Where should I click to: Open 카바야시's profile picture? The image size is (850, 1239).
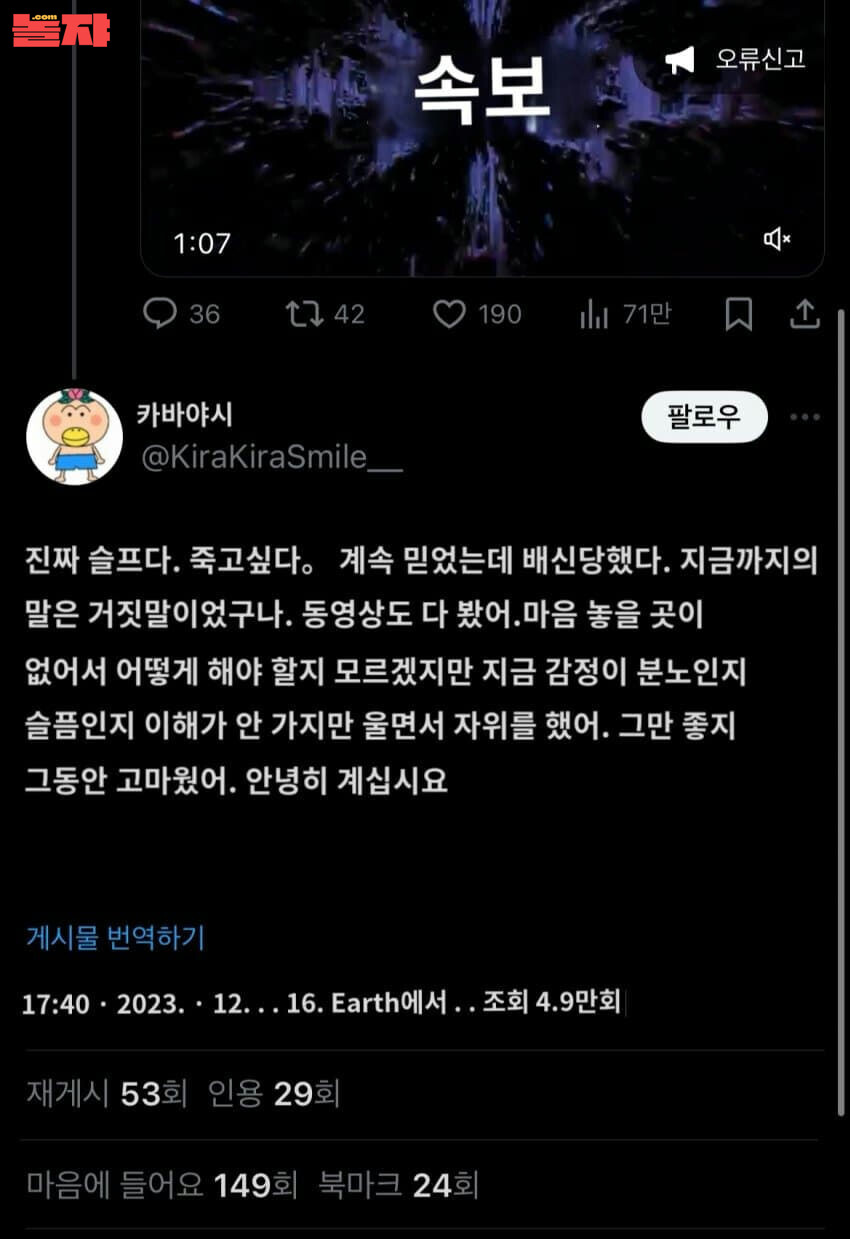click(74, 436)
